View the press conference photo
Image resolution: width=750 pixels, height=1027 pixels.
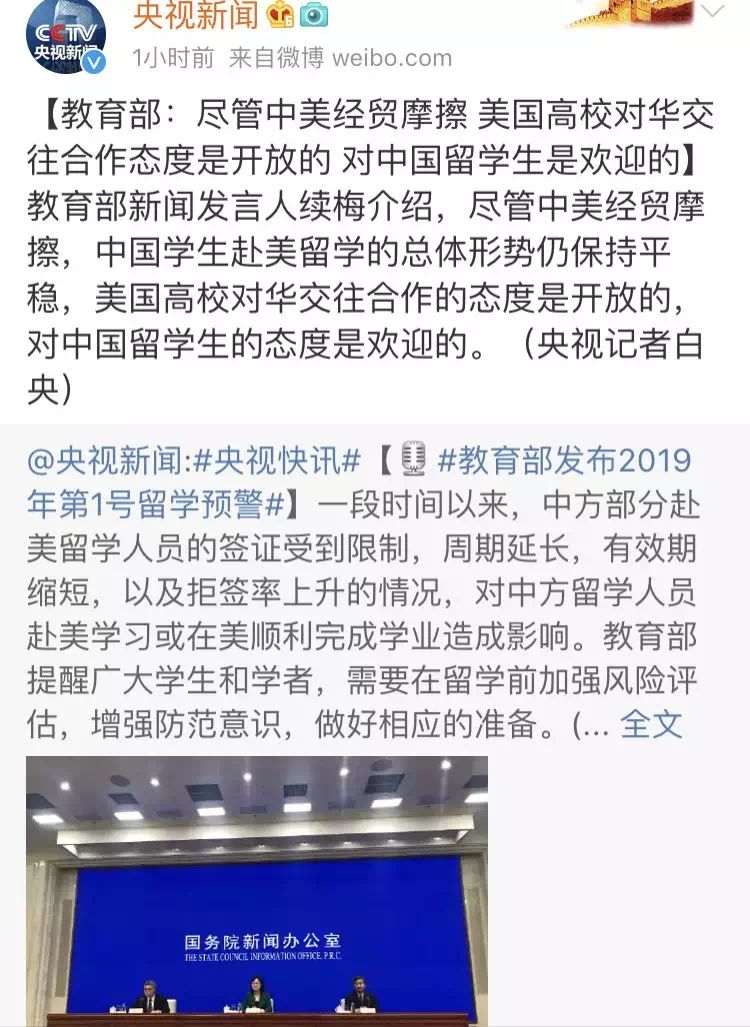[257, 890]
